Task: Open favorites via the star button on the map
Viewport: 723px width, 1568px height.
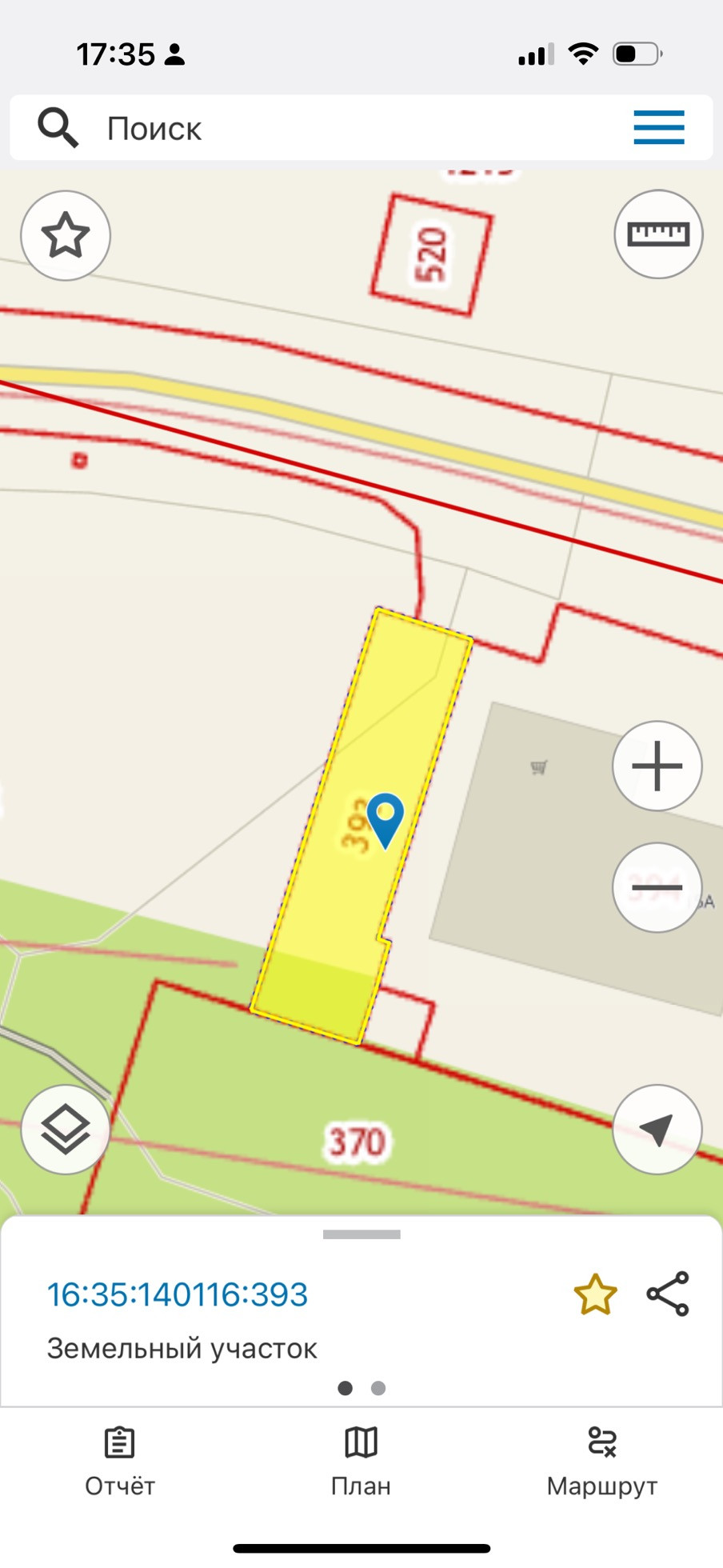Action: point(65,235)
